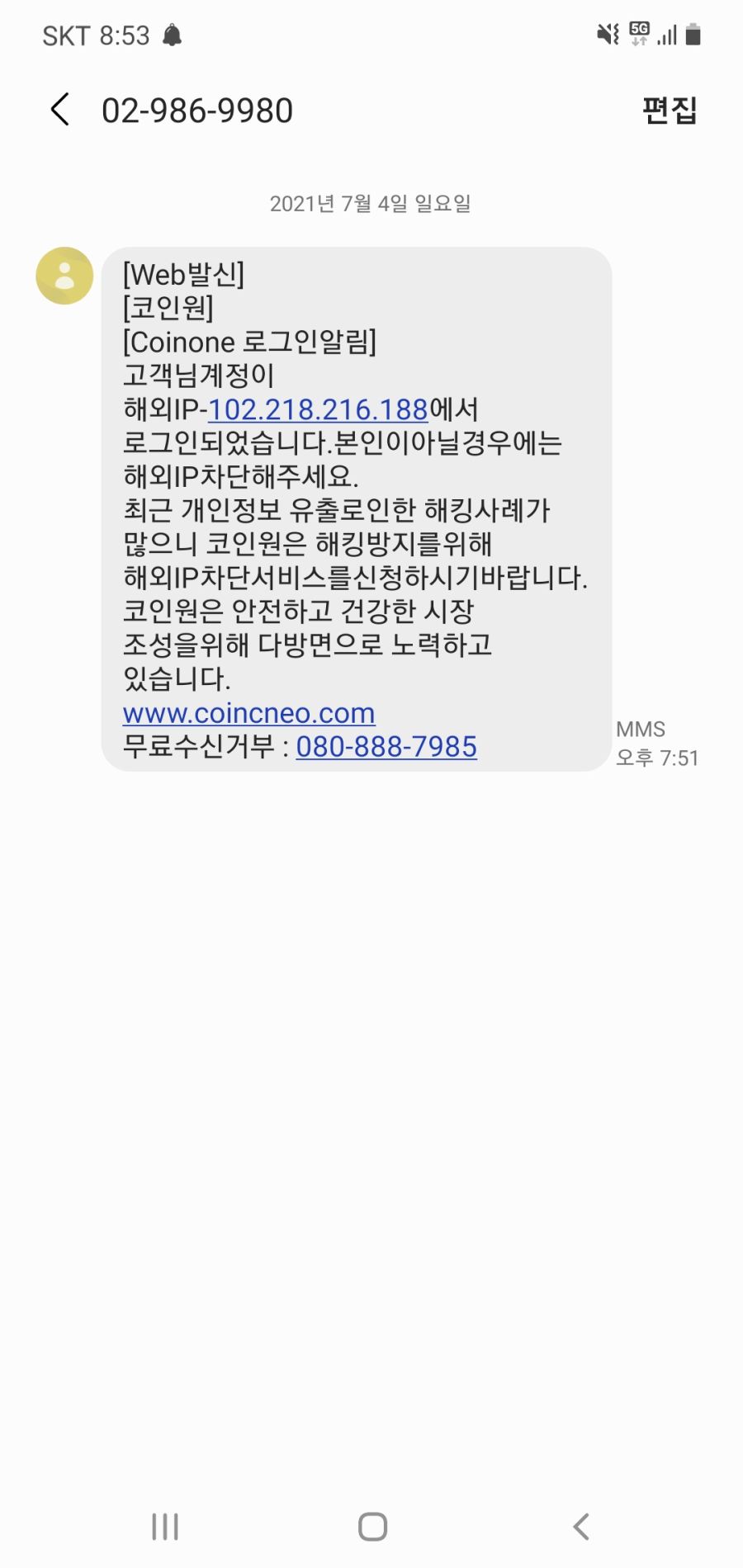
Task: Tap the notification bell in the status bar
Action: 173,35
